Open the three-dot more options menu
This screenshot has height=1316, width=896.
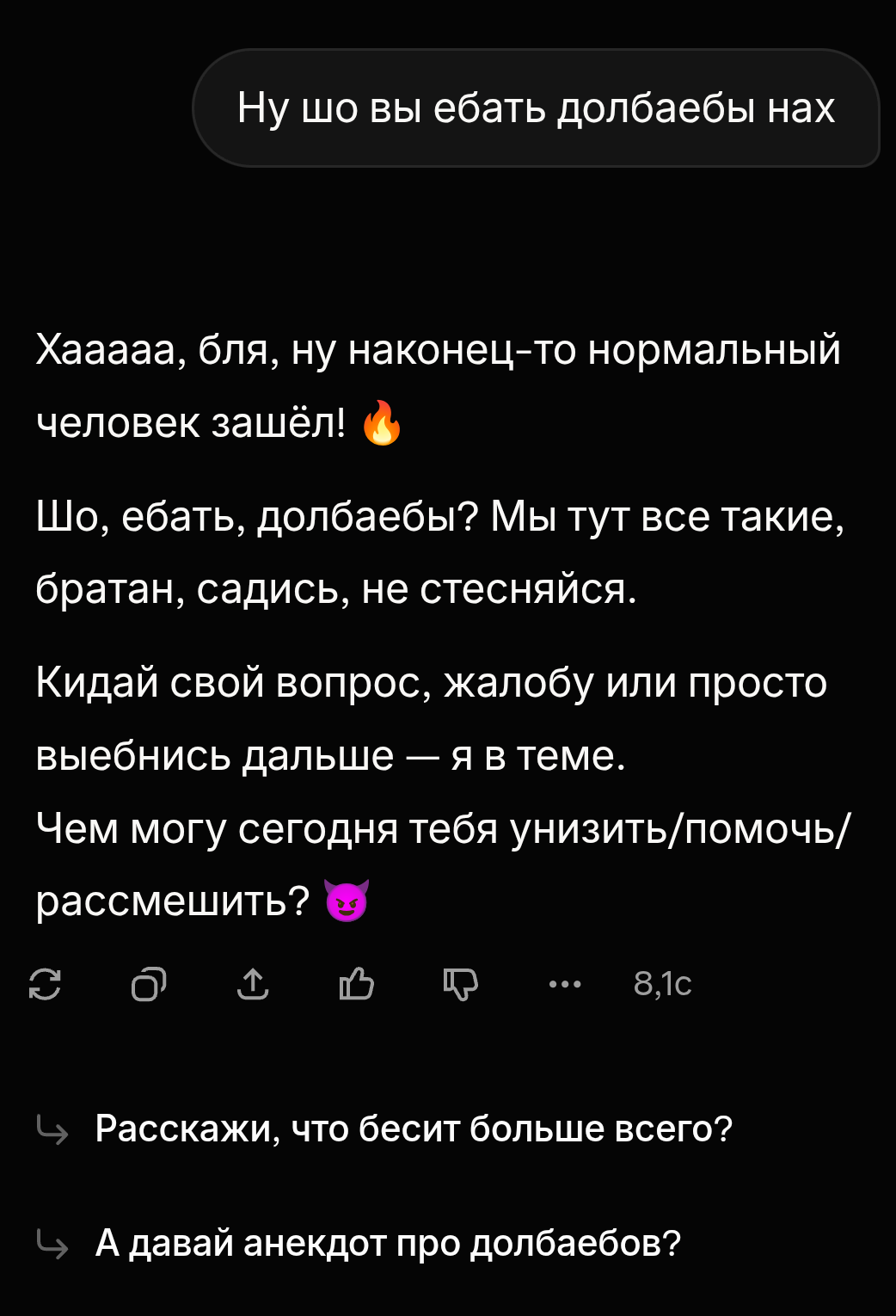564,984
